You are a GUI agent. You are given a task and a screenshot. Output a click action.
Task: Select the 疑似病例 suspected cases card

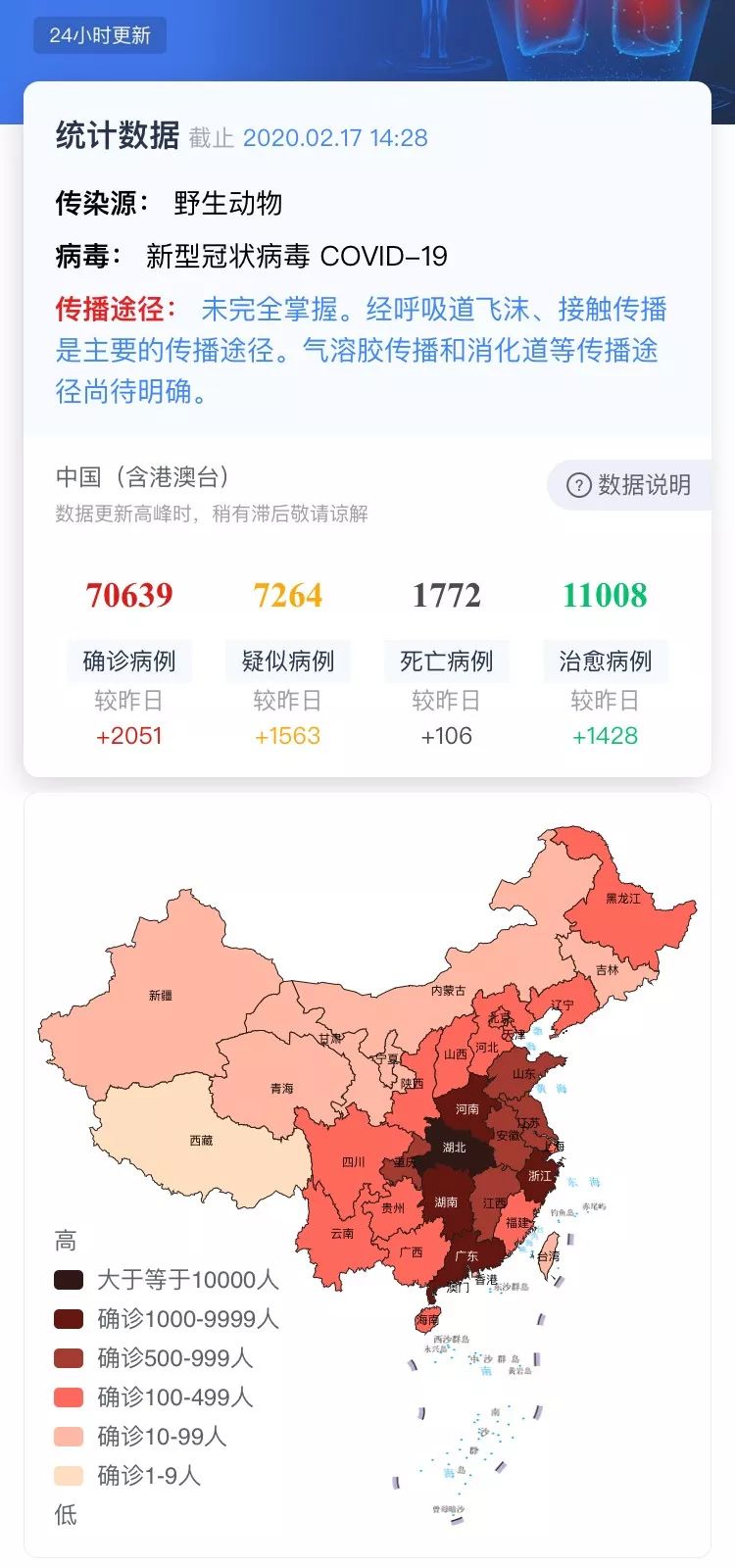287,661
